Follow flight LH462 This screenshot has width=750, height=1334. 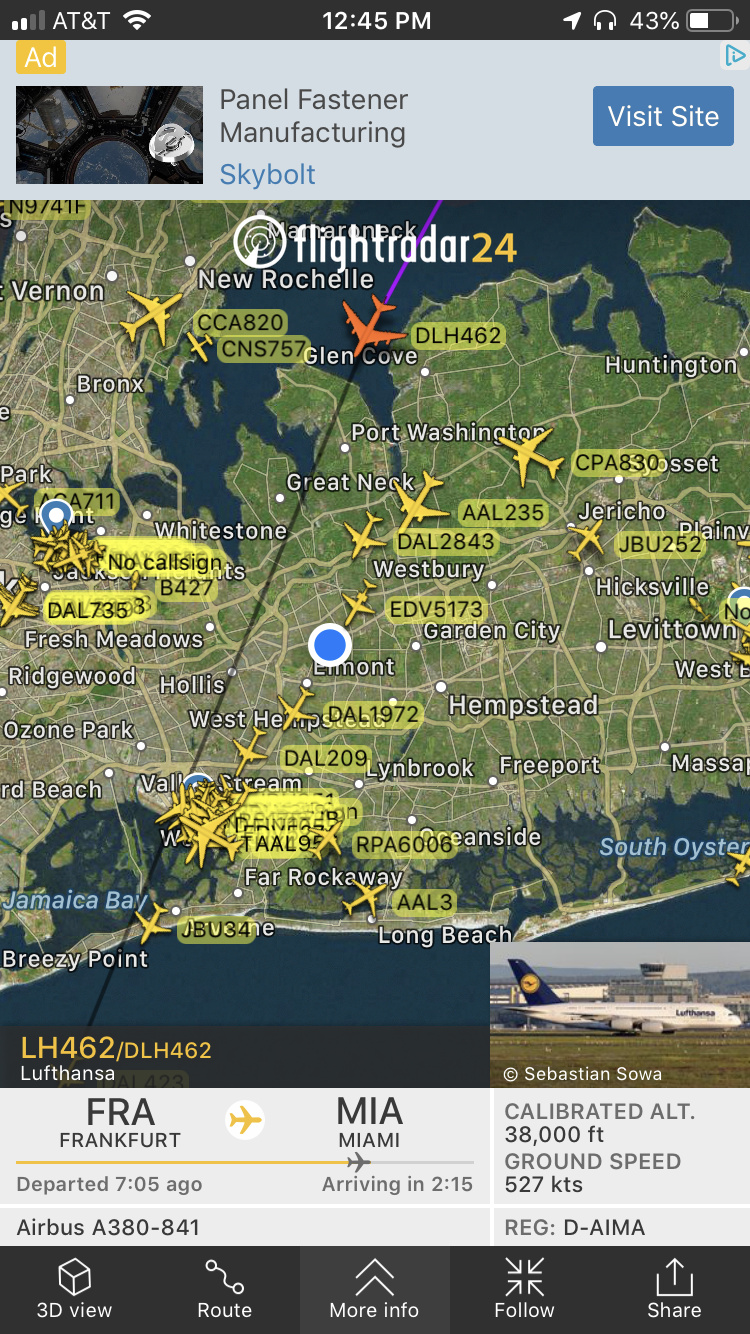[x=524, y=1288]
